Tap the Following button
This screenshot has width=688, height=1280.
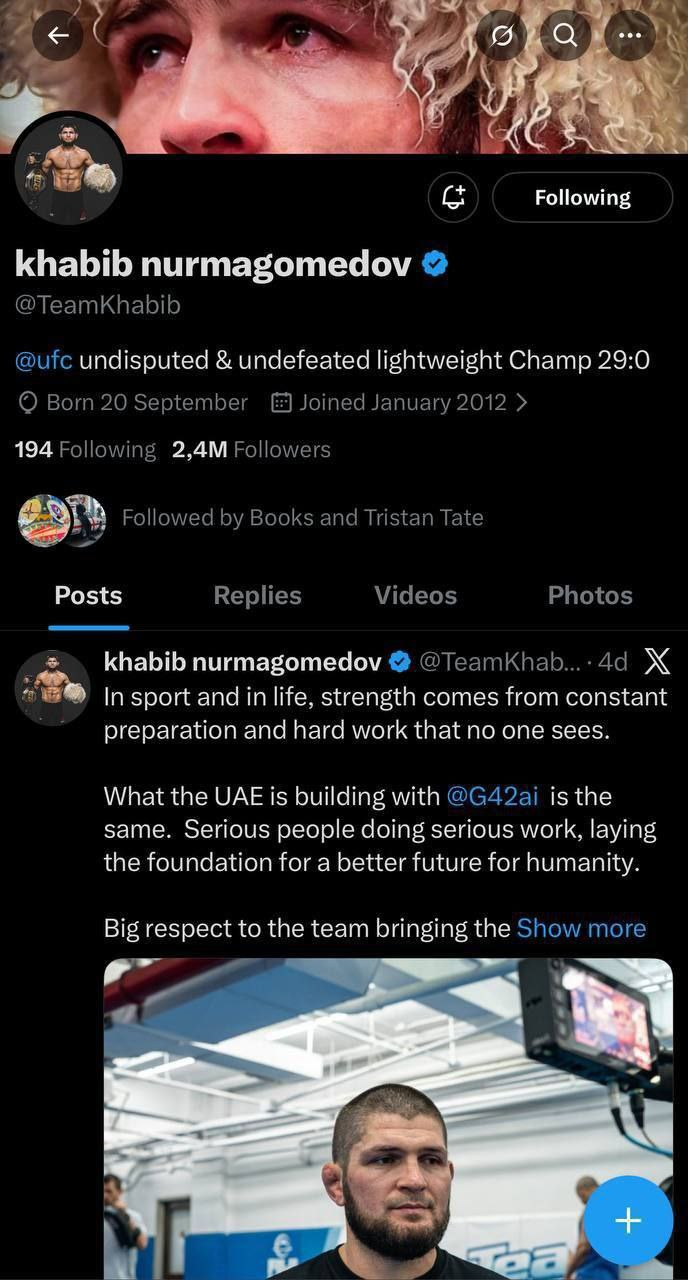(x=582, y=197)
